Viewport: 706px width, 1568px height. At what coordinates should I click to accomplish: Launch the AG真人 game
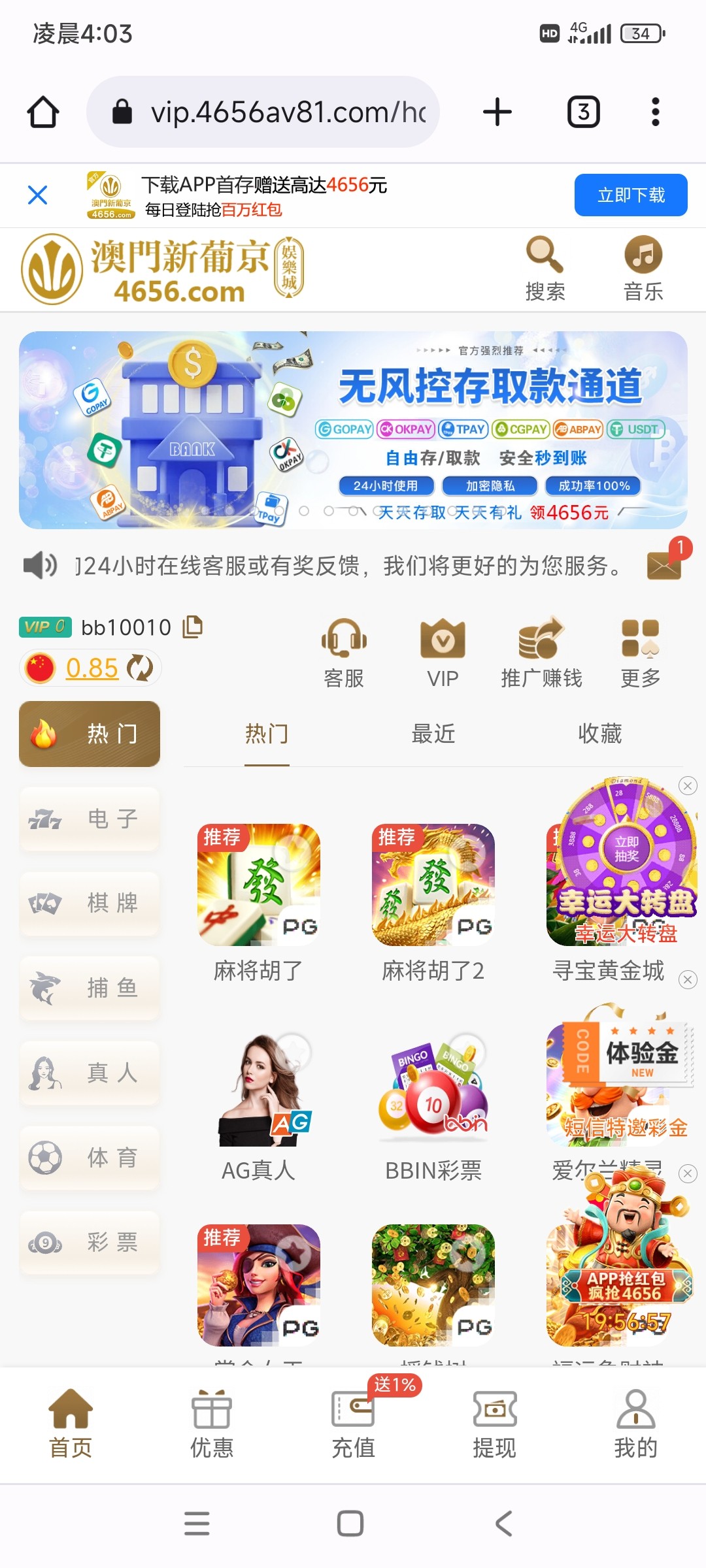tap(258, 1090)
